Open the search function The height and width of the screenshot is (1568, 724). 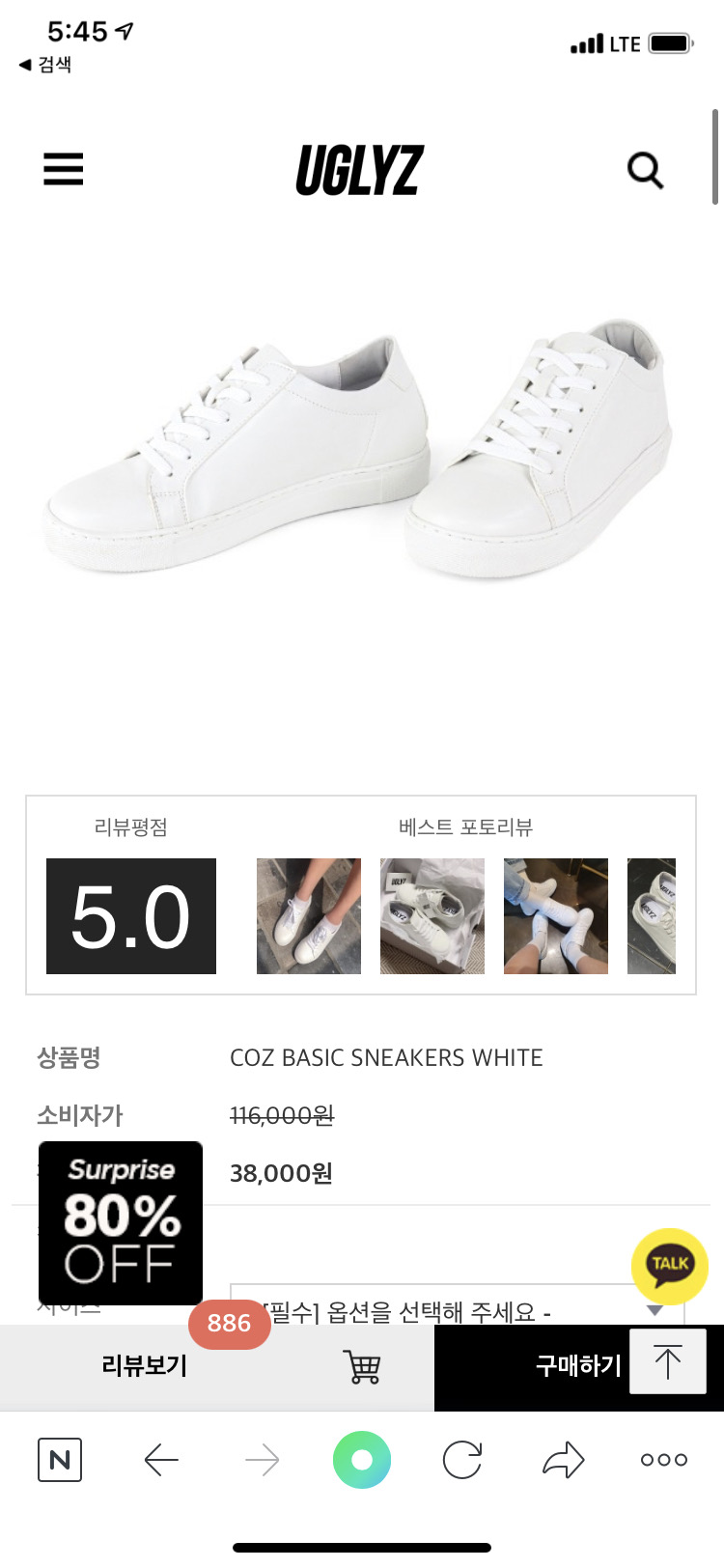coord(645,170)
